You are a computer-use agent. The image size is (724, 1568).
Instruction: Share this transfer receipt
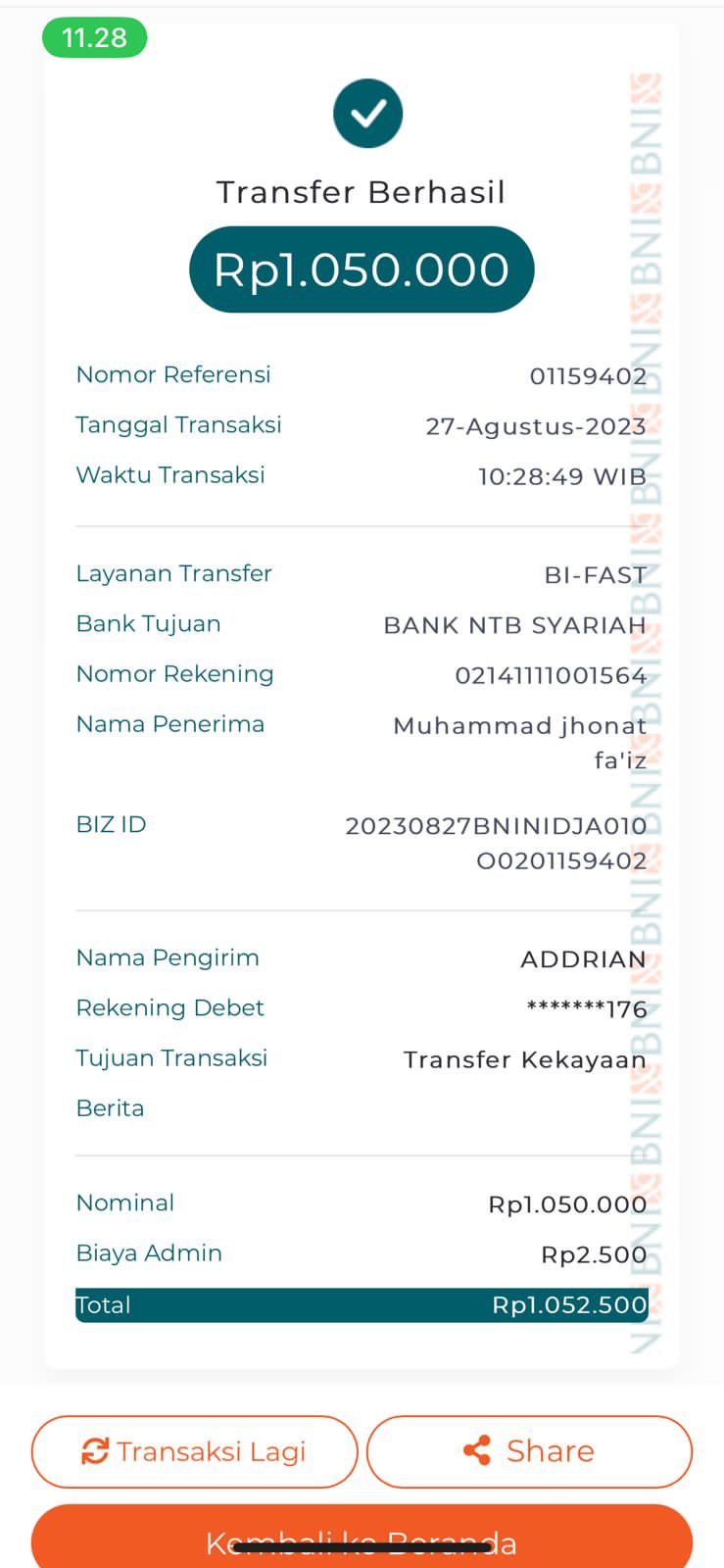tap(529, 1451)
